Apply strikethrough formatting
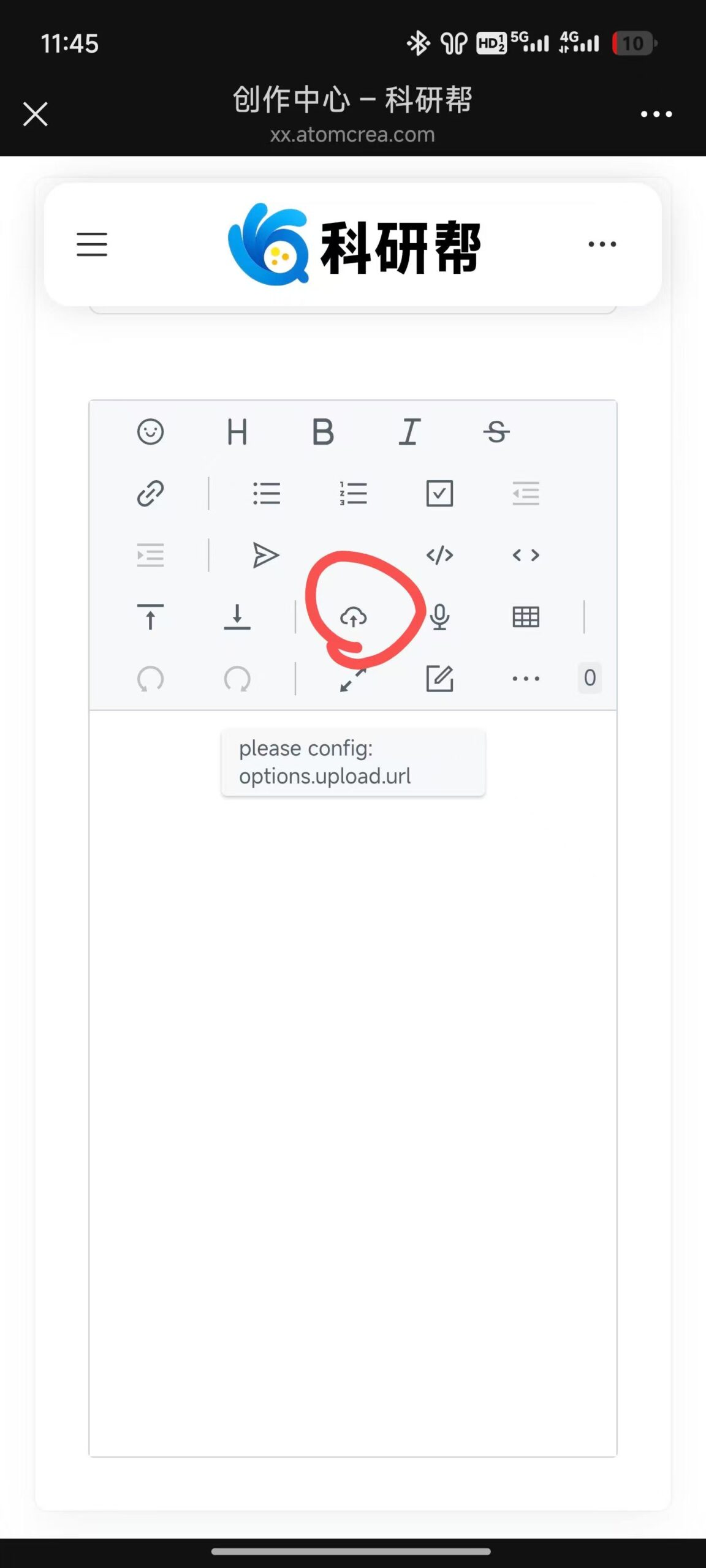 [x=496, y=432]
